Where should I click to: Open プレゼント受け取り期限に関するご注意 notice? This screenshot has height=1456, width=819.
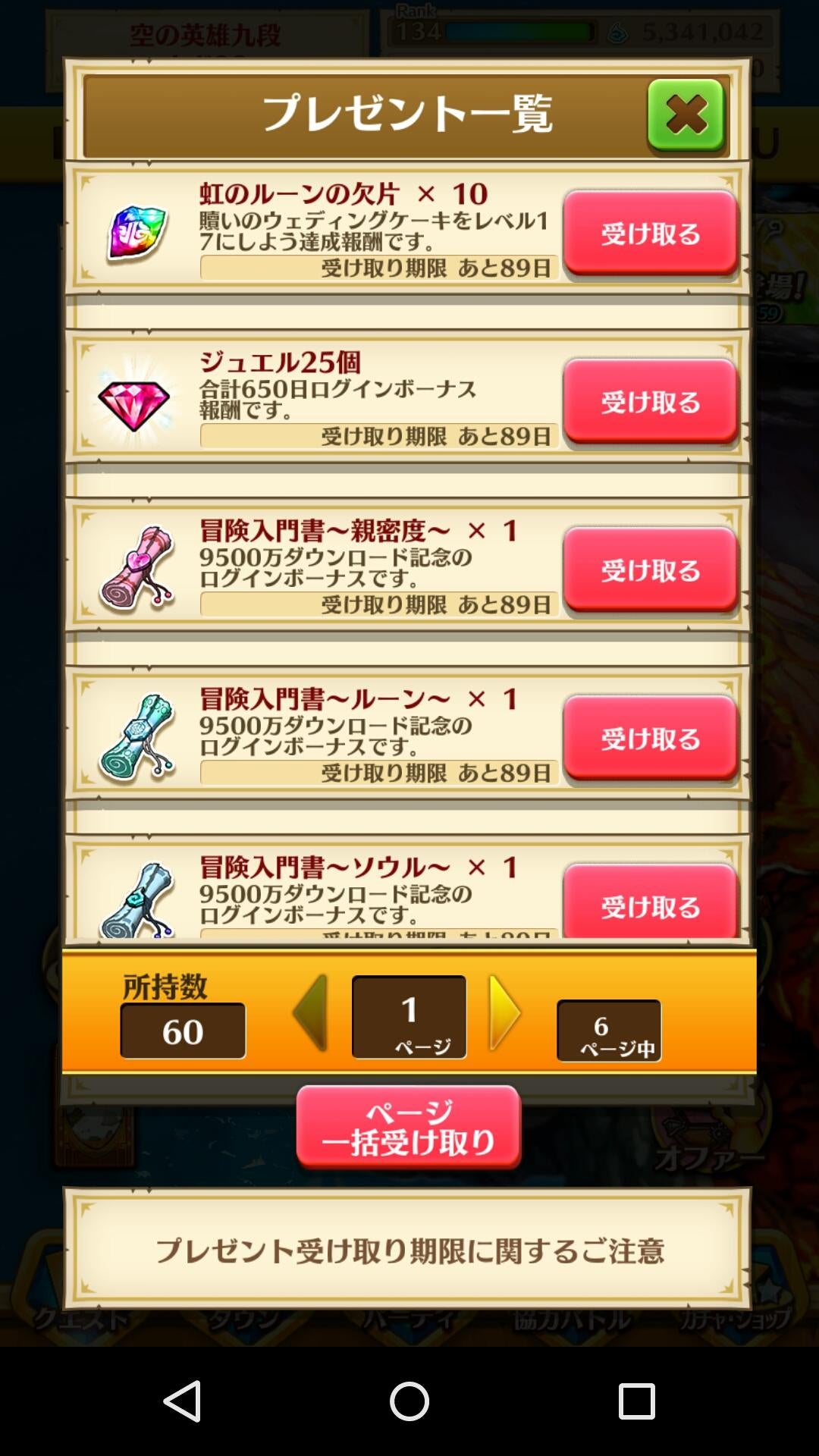[x=408, y=1250]
